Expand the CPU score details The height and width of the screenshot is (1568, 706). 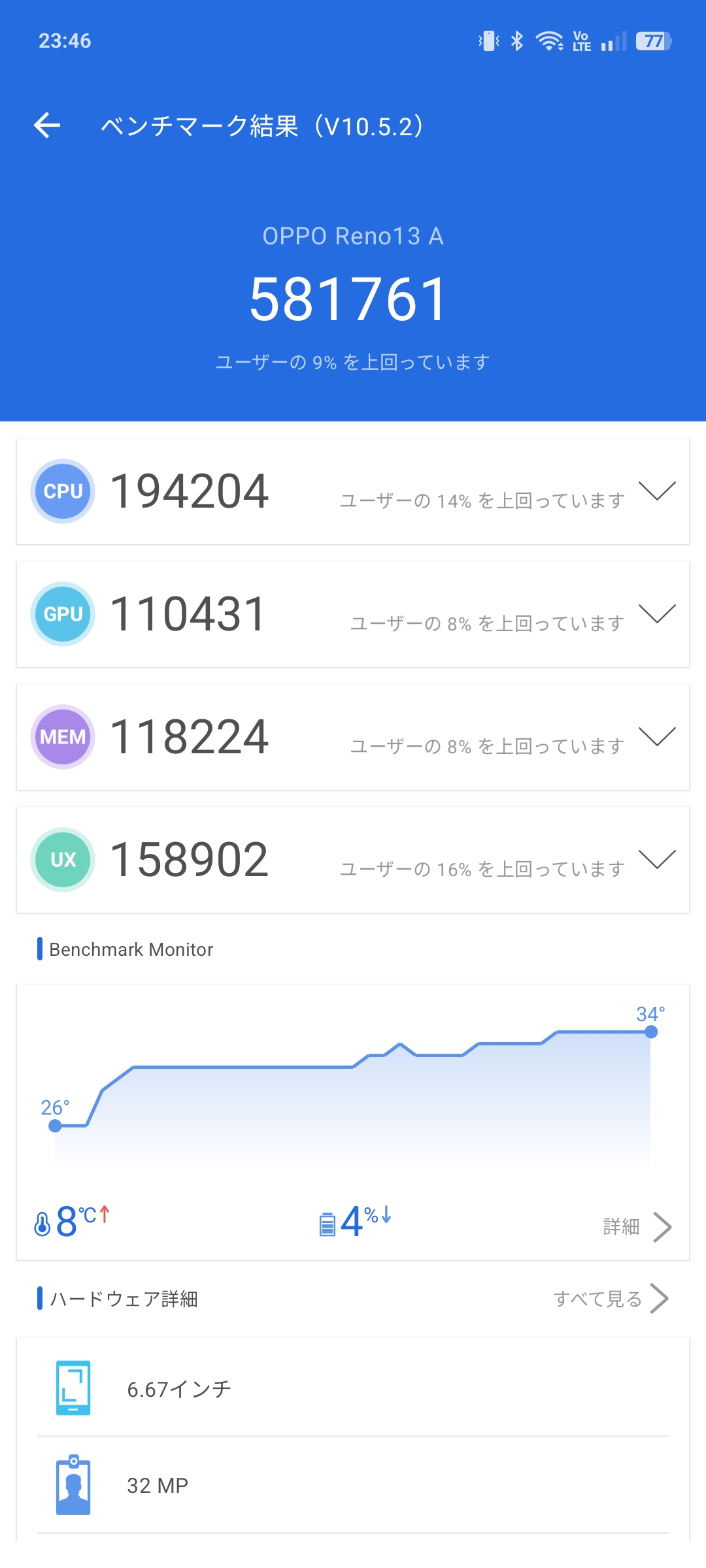tap(656, 491)
